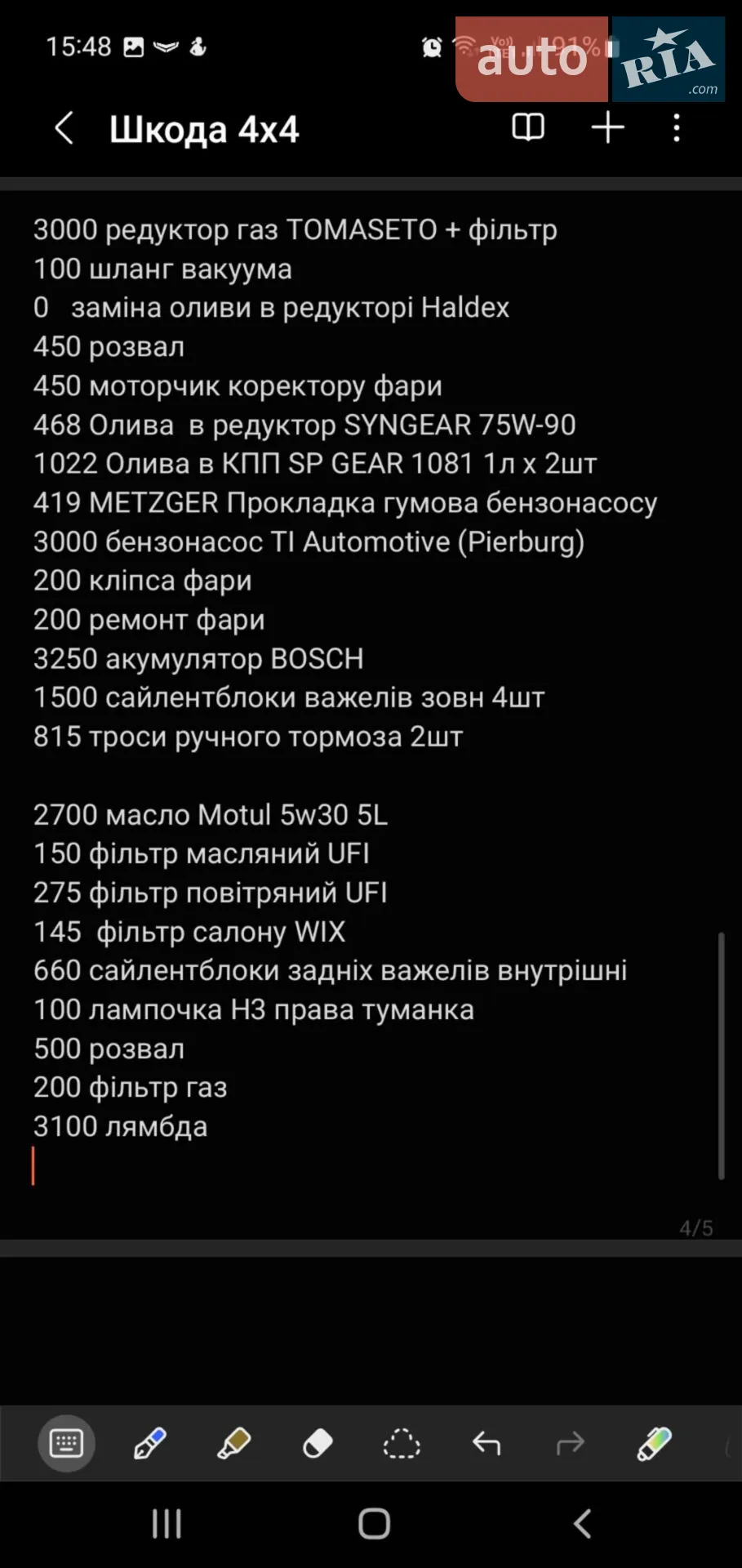Open reading mode with the book icon
This screenshot has height=1568, width=742.
528,127
